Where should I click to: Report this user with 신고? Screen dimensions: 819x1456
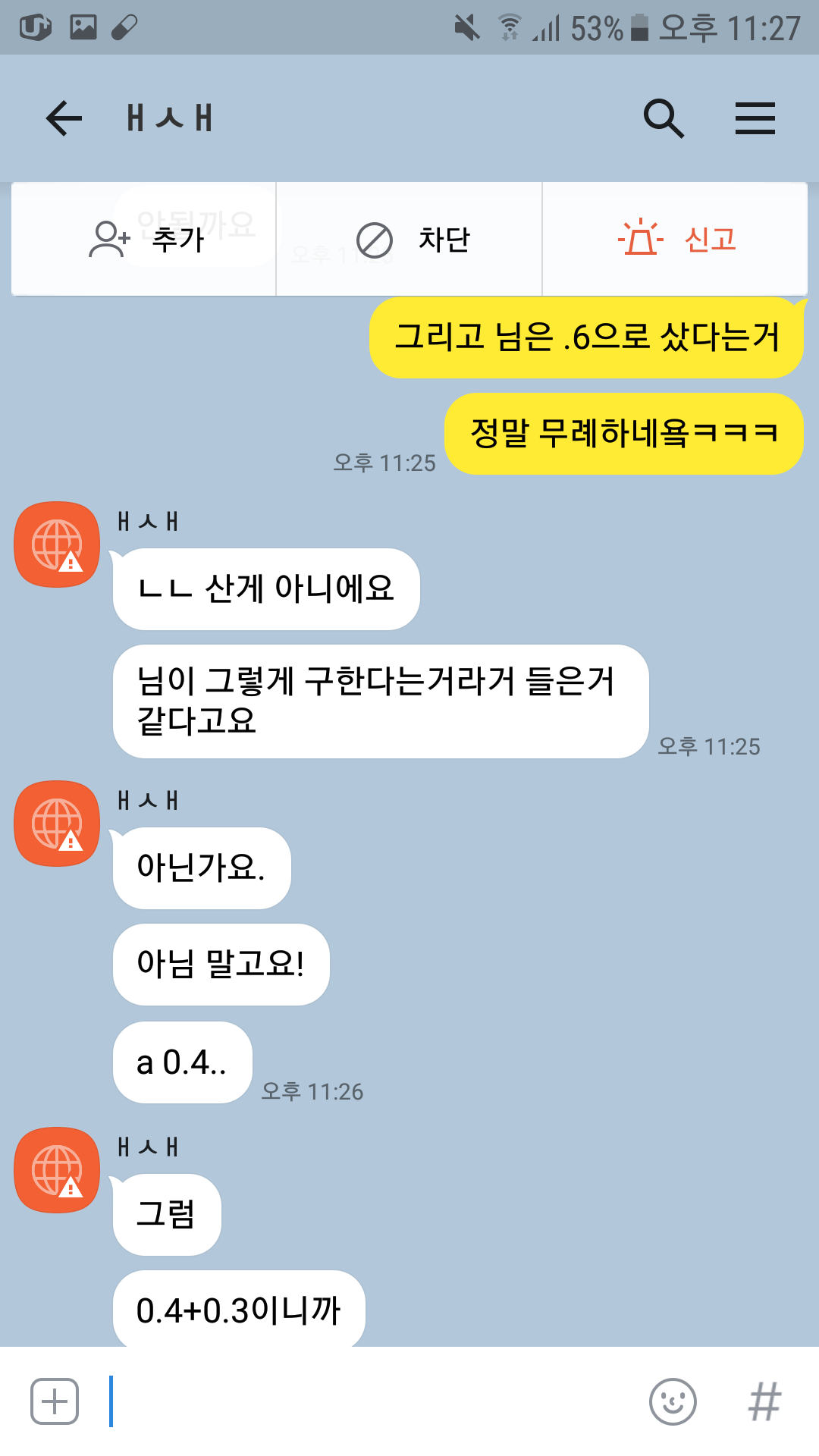coord(675,240)
